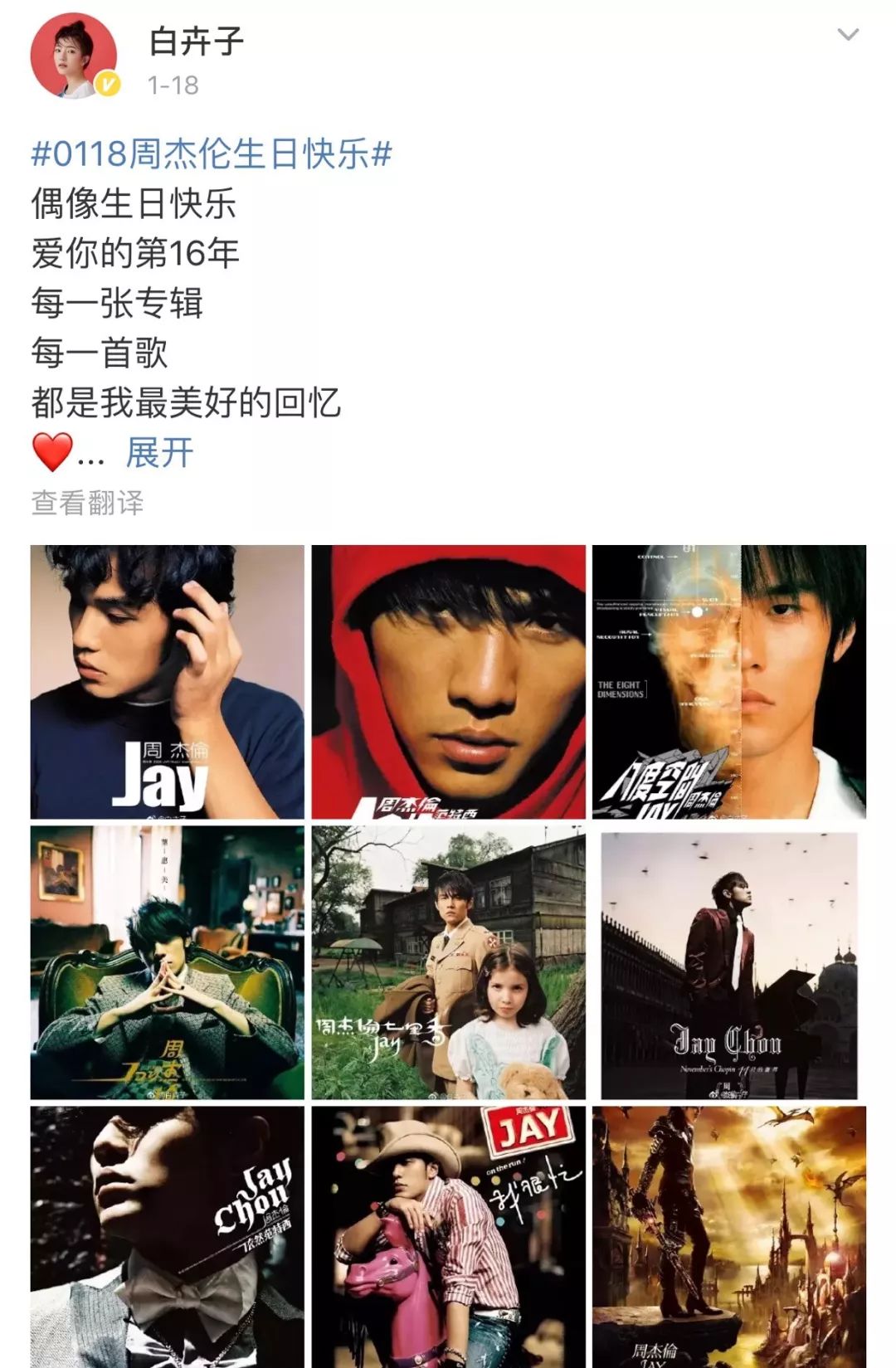View the green armchair album cover image

pos(168,962)
